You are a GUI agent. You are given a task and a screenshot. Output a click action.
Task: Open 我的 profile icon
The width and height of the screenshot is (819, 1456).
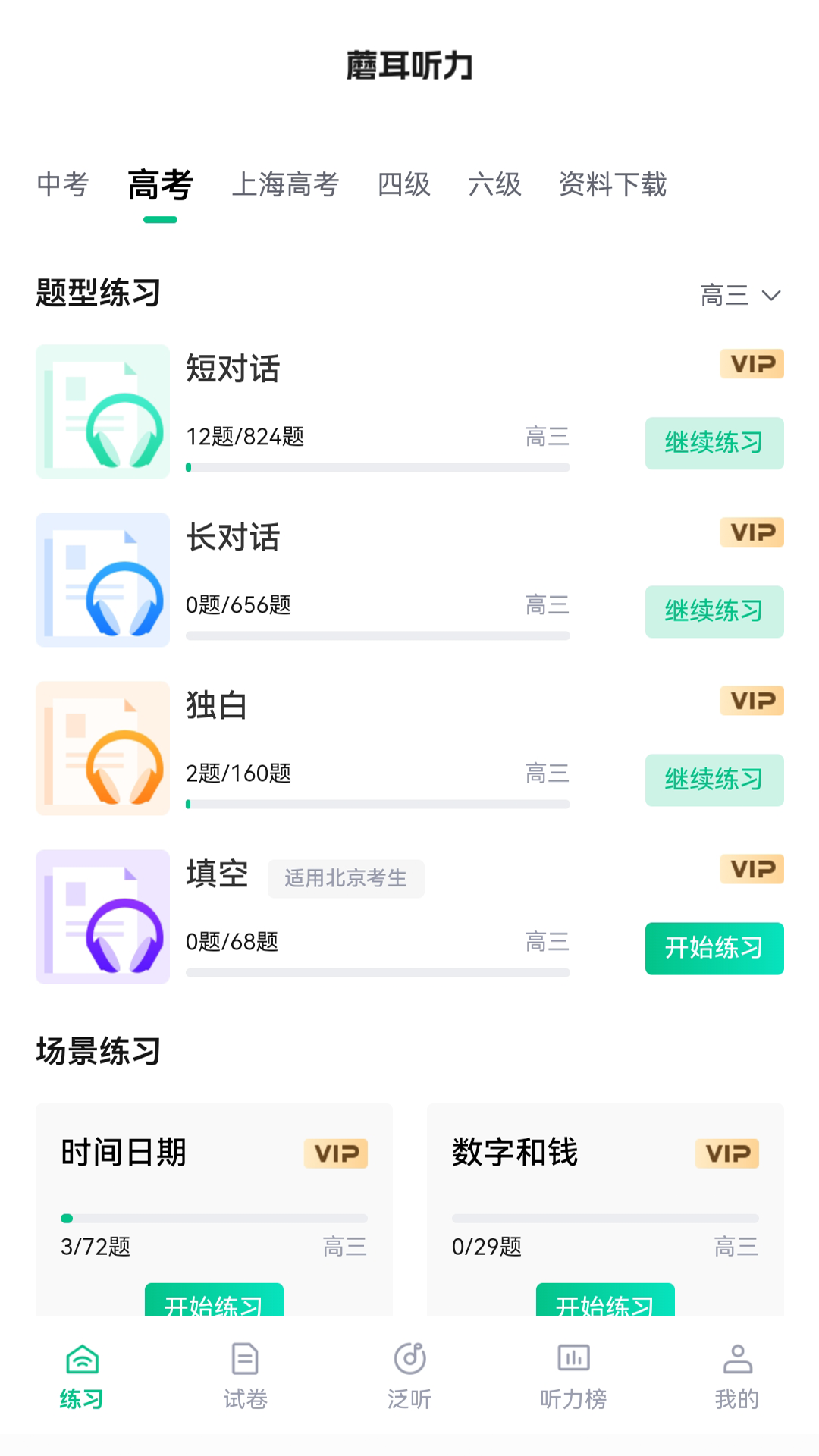pos(736,1360)
